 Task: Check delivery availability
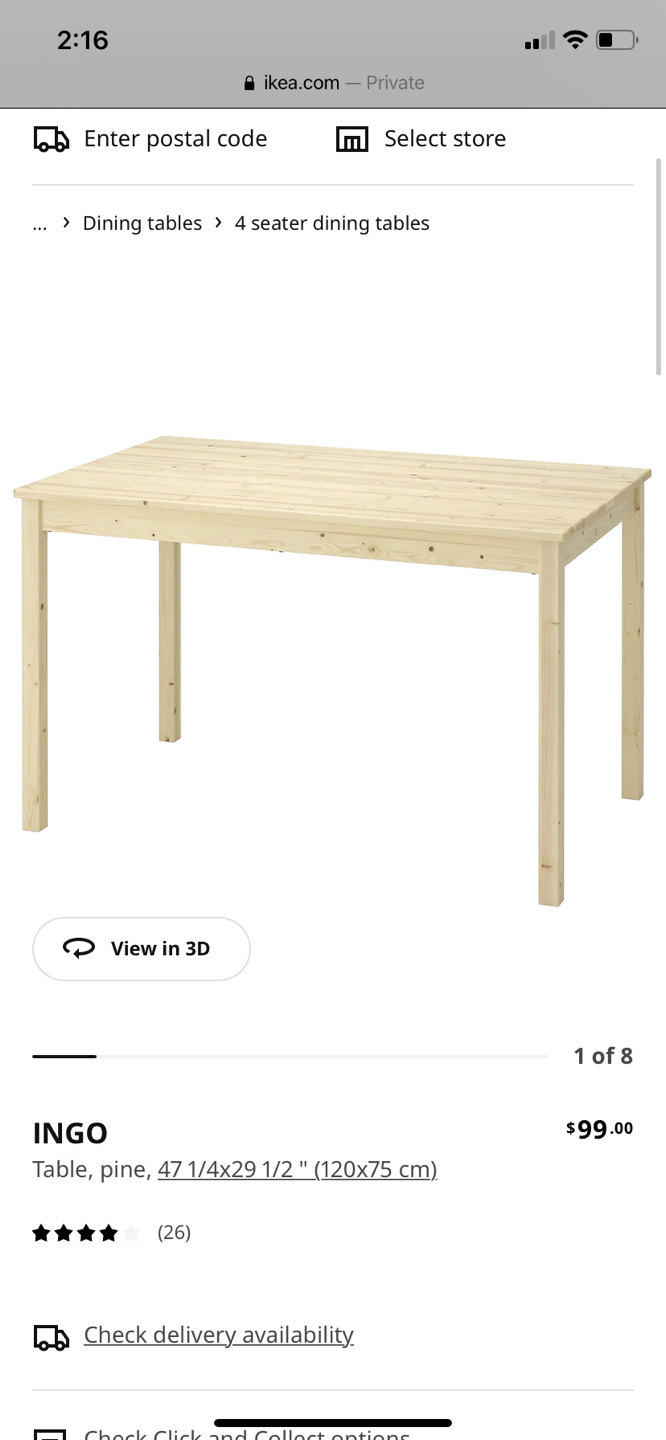tap(218, 1335)
